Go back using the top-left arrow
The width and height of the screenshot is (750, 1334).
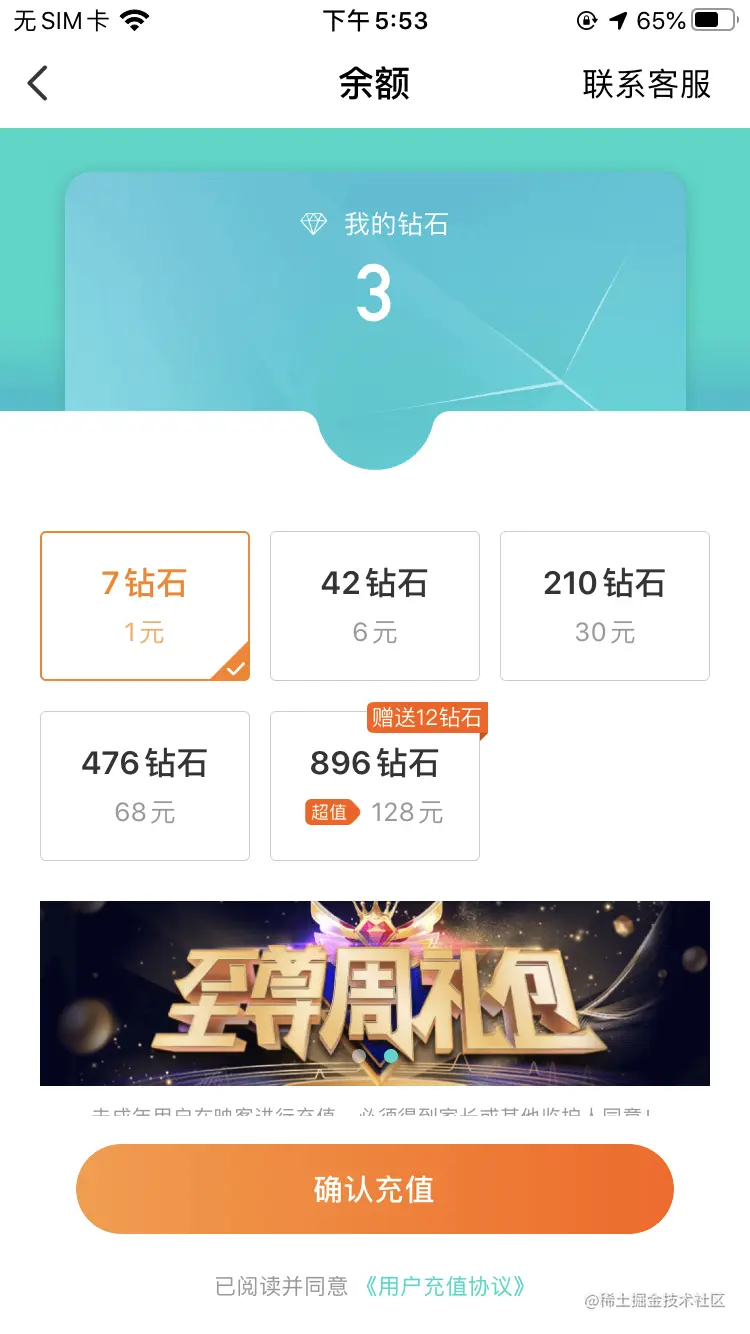[38, 83]
